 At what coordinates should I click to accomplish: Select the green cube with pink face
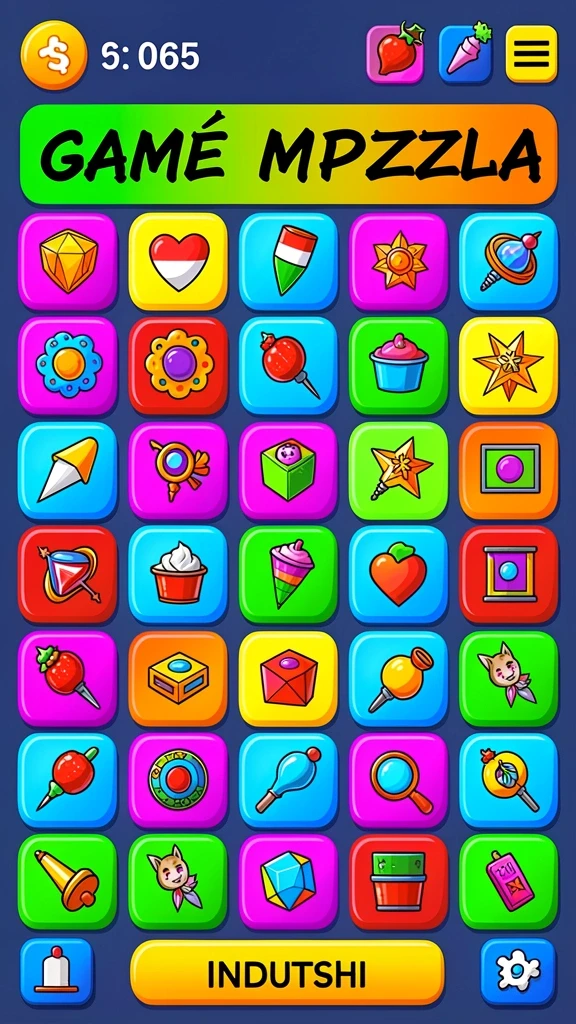(x=288, y=470)
